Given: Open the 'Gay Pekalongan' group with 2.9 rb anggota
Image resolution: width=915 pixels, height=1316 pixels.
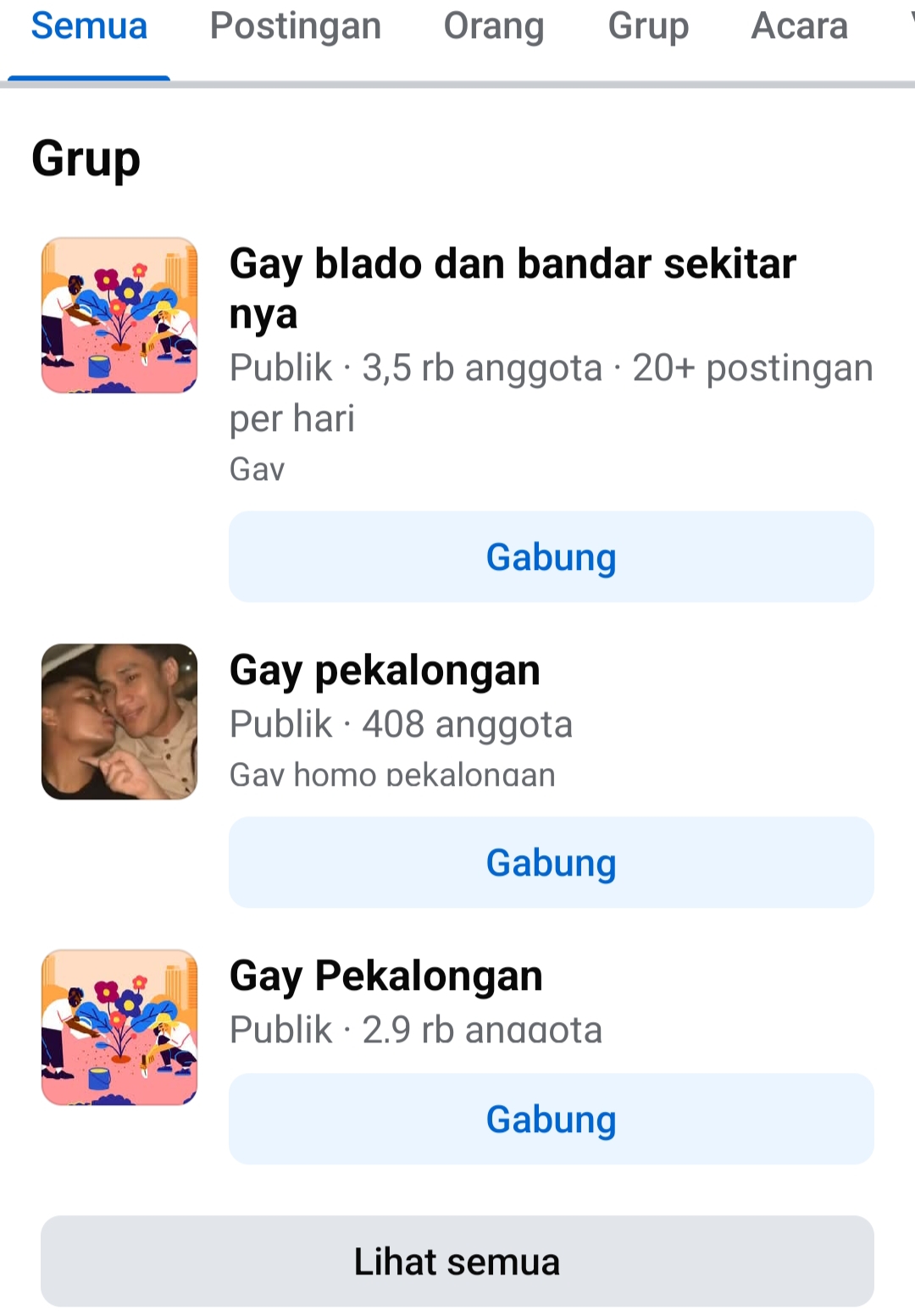Looking at the screenshot, I should (385, 975).
